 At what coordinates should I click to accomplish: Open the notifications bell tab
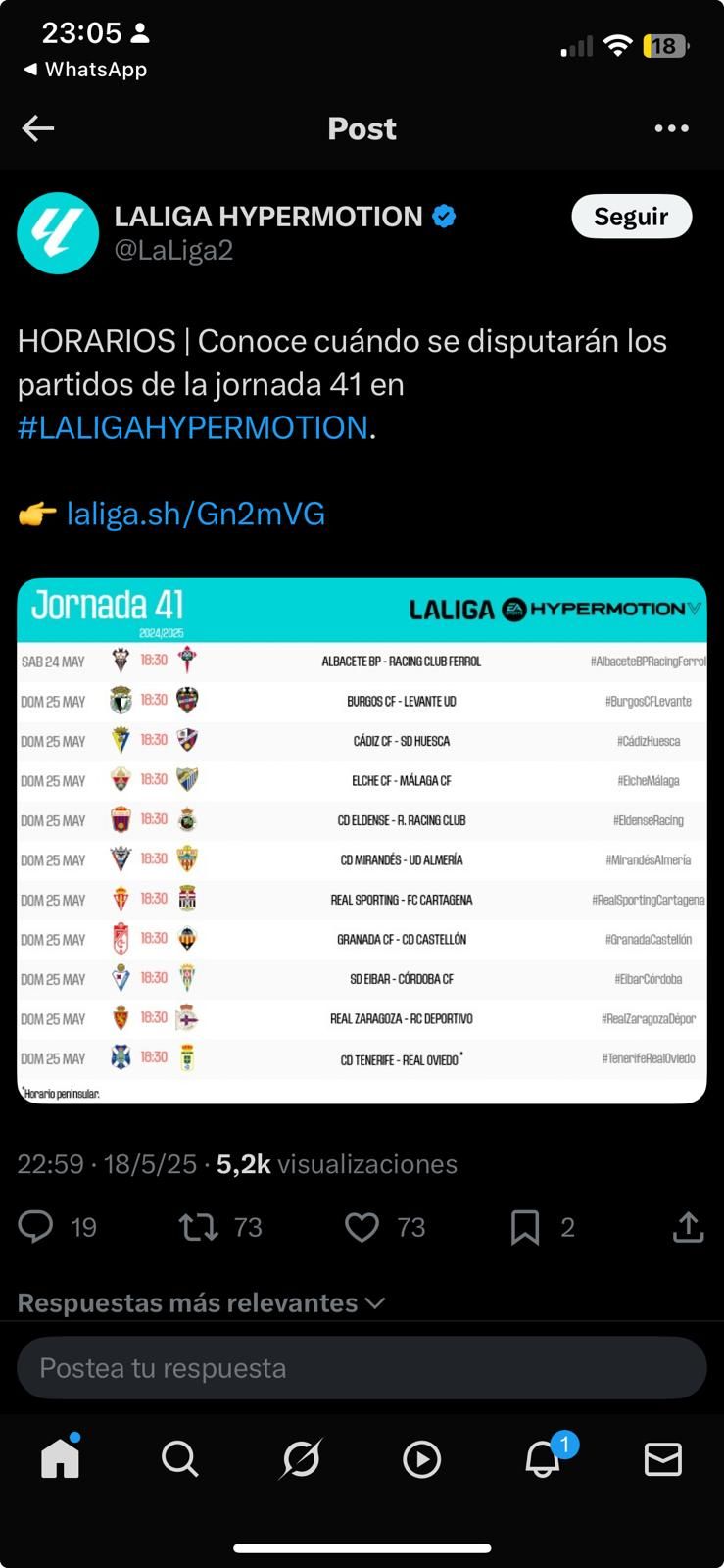[543, 1459]
